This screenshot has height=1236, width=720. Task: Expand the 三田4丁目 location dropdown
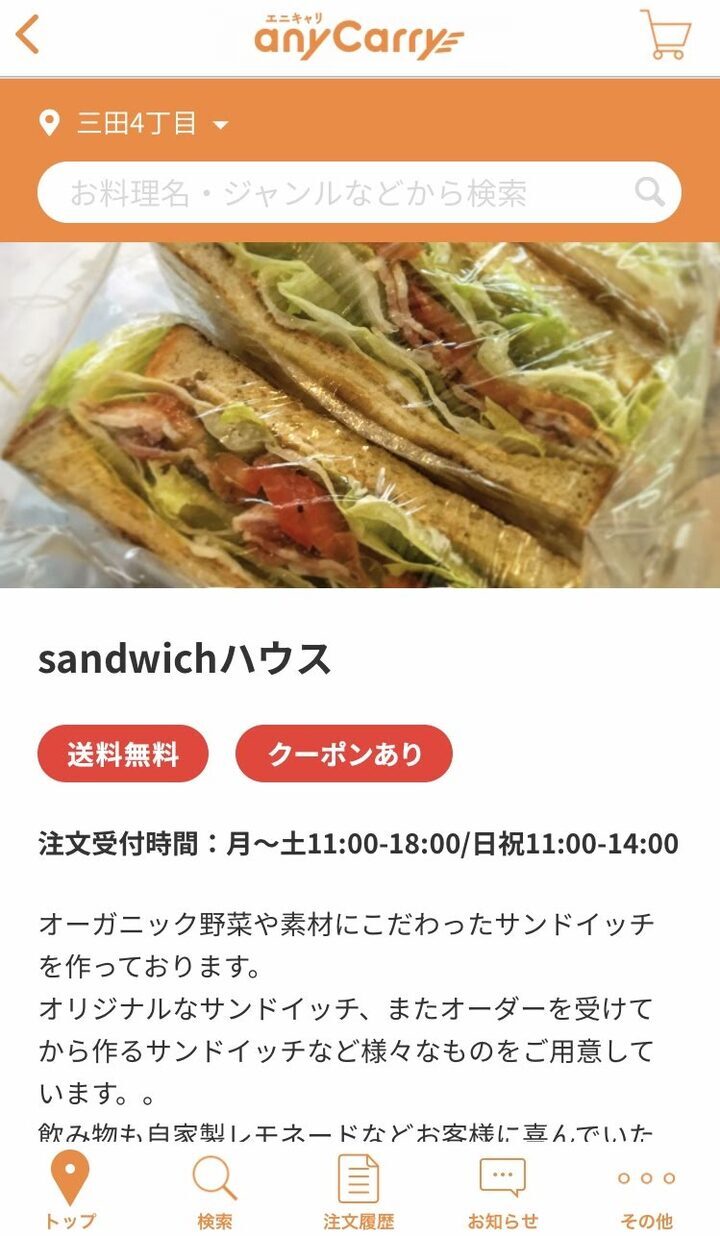tap(135, 124)
